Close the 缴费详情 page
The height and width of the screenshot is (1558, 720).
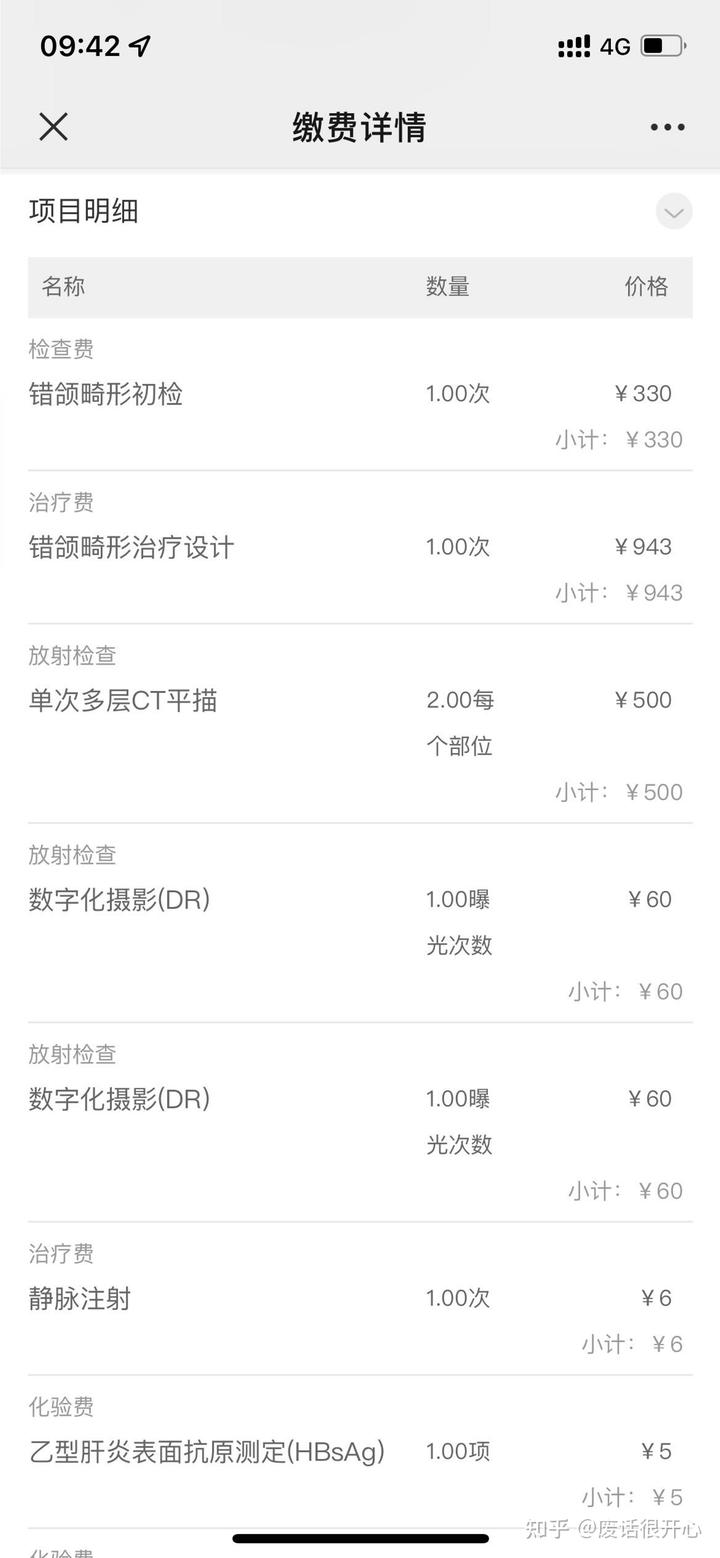point(53,127)
